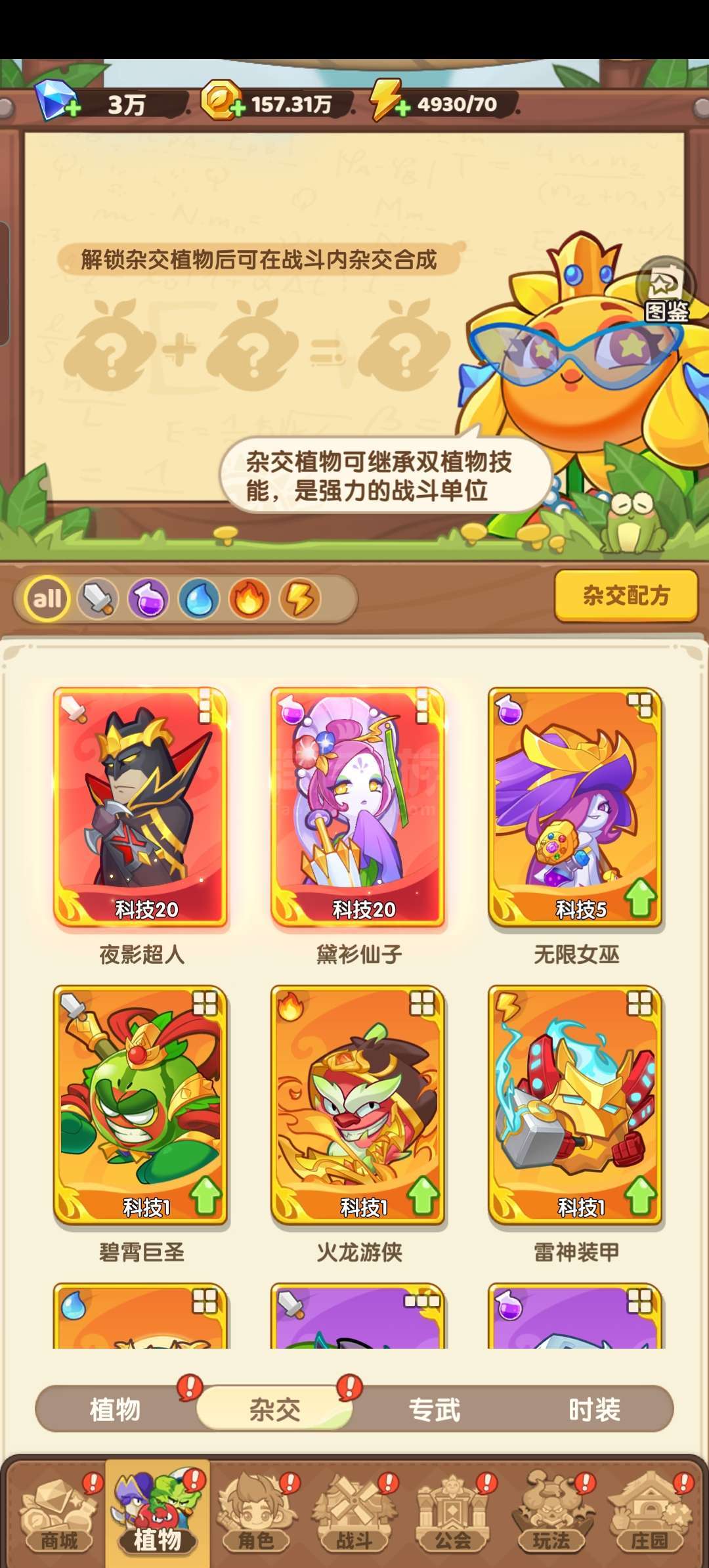
Task: Switch to the 时装 tab
Action: pos(594,1409)
